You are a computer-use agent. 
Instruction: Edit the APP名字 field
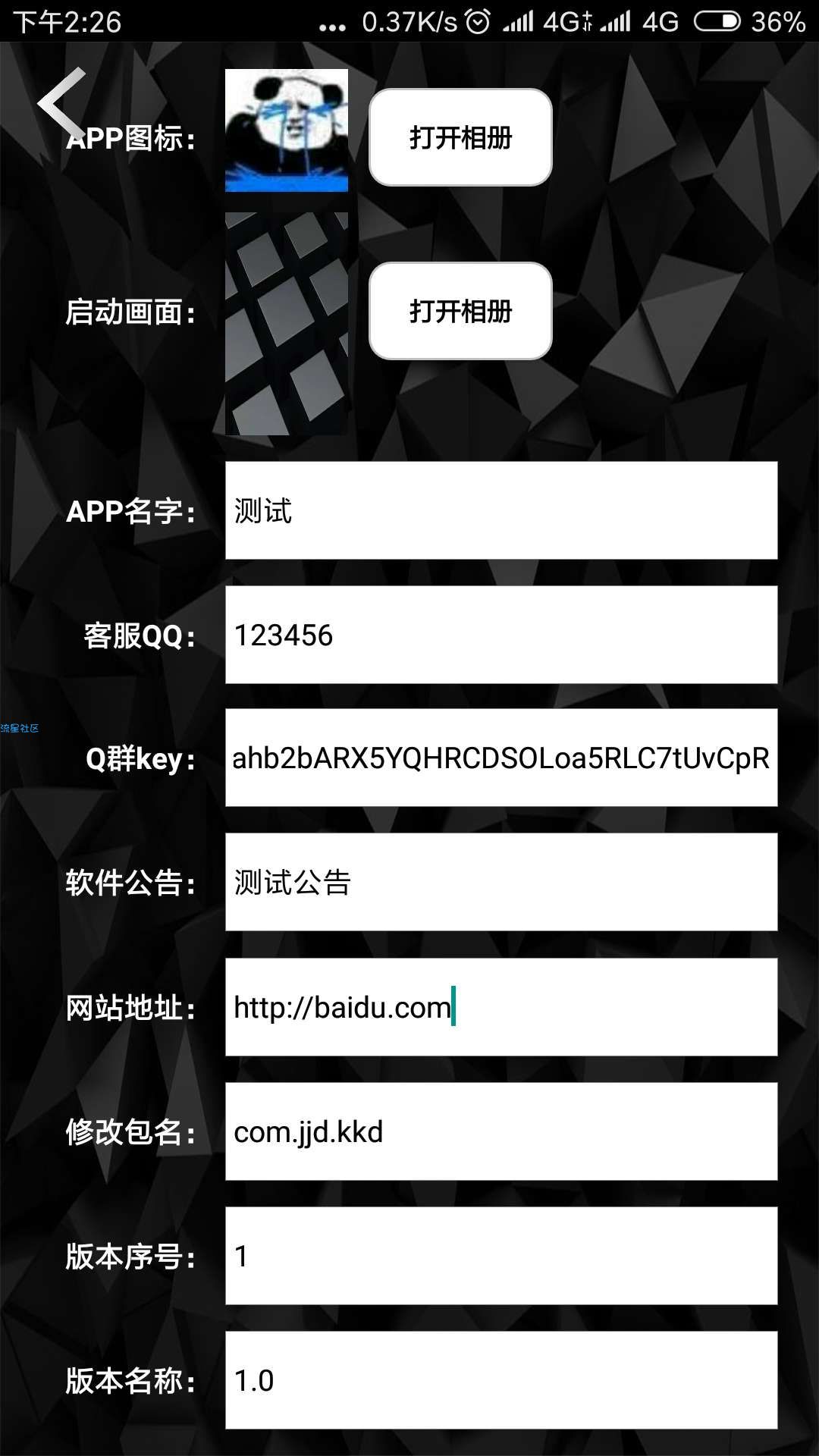click(500, 510)
